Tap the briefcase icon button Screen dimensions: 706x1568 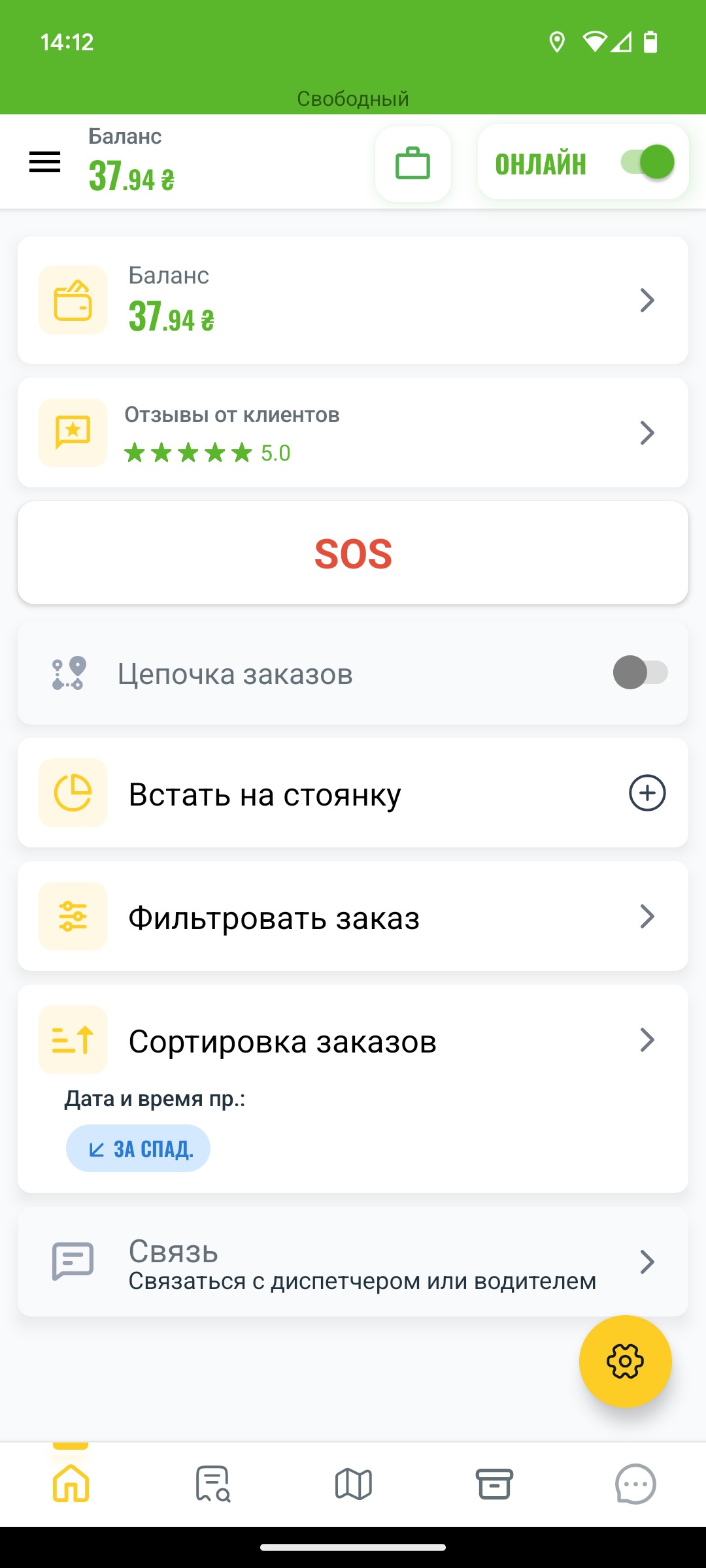pos(413,163)
